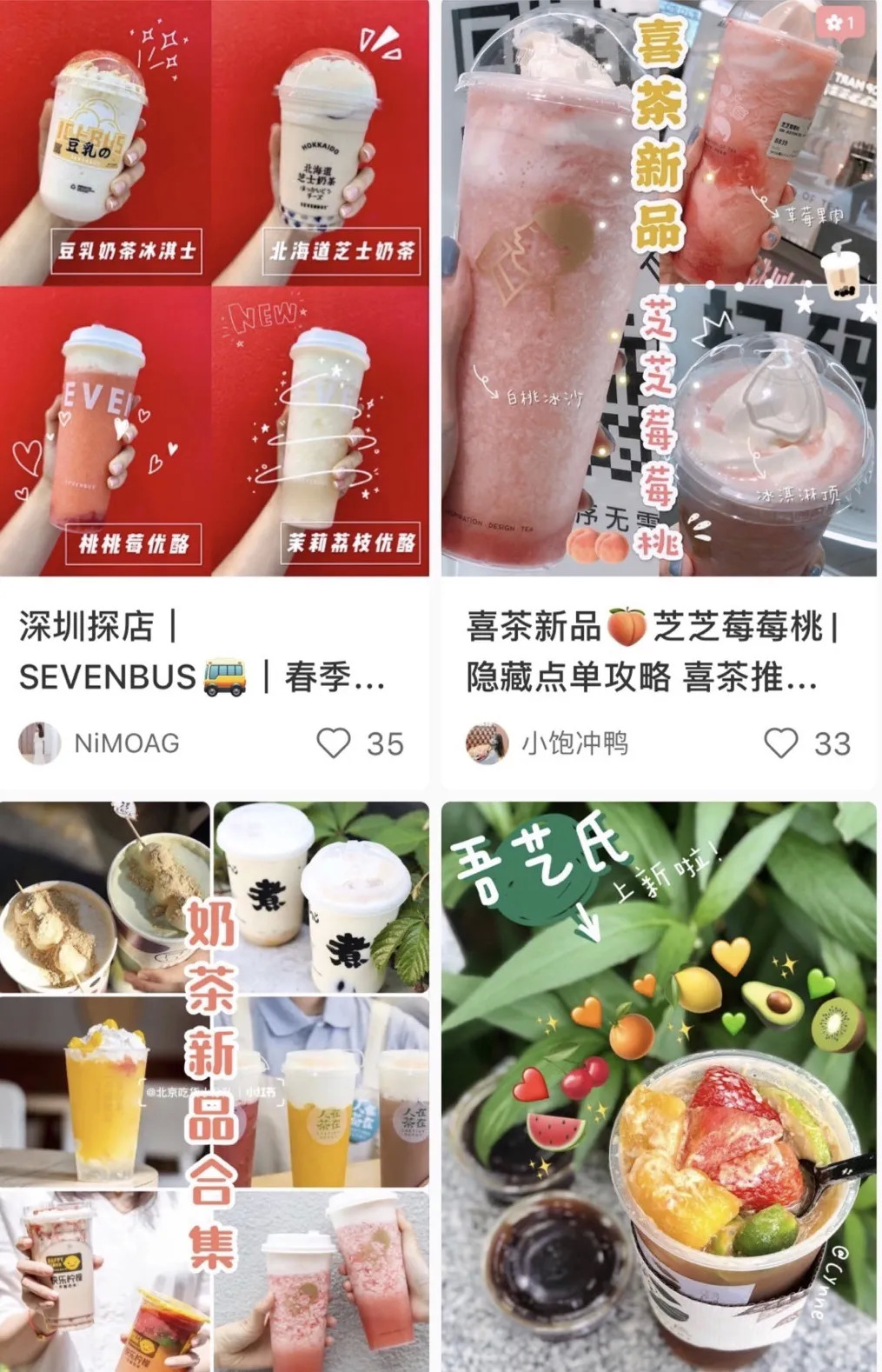The image size is (882, 1372).
Task: Open the 喜茶新品 芝芝莓莓桃 post image
Action: pyautogui.click(x=659, y=287)
